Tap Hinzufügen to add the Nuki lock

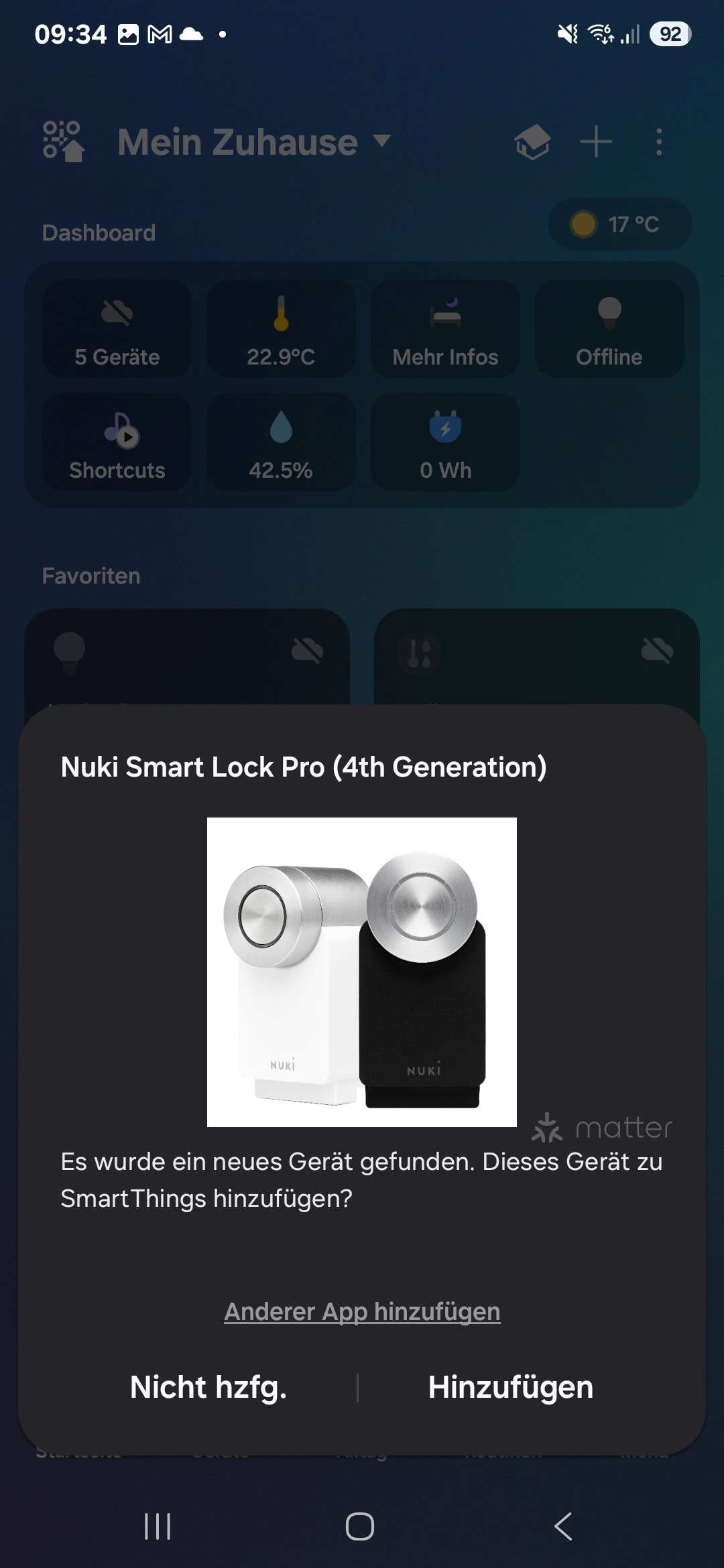click(x=511, y=1387)
